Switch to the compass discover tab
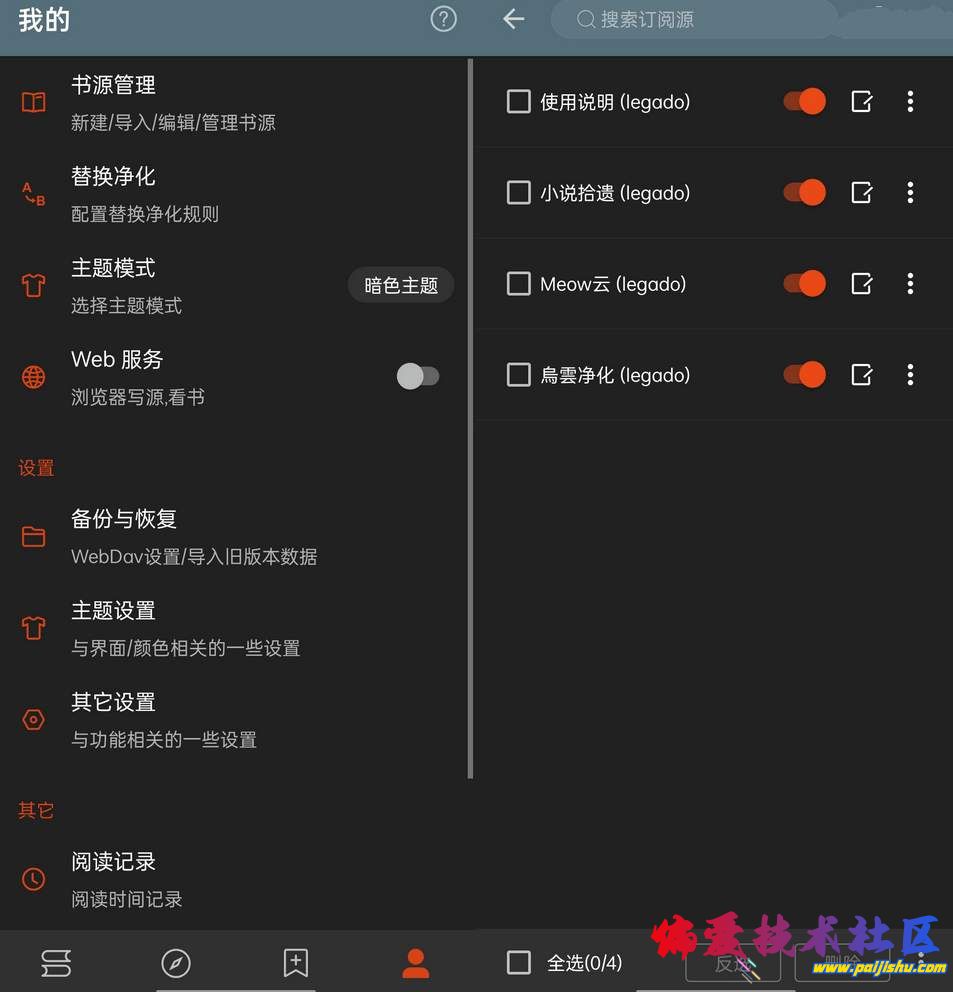Screen dimensions: 953x992 (176, 963)
